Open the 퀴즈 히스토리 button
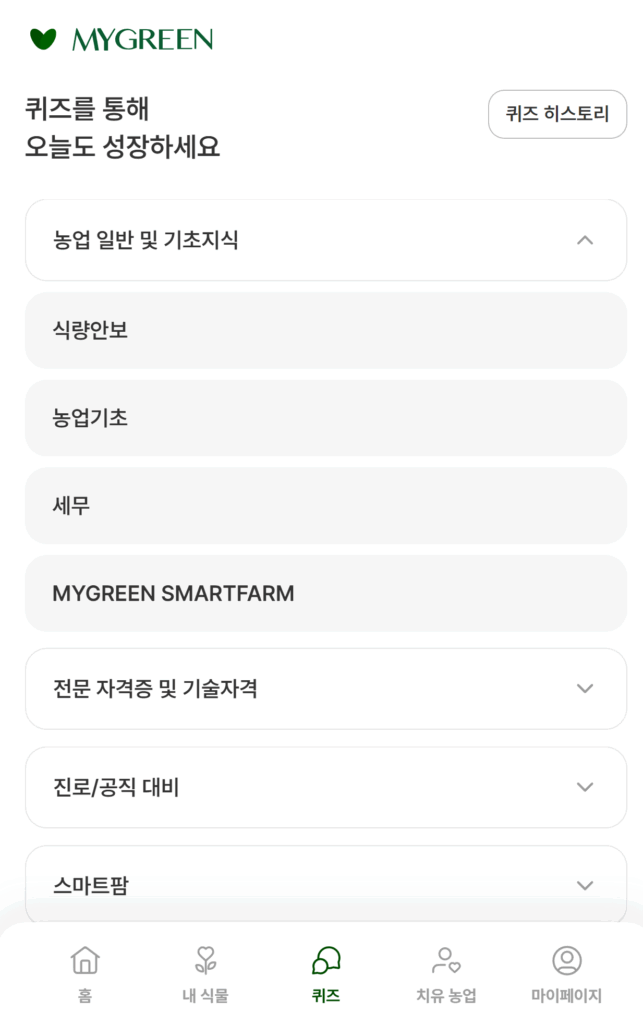This screenshot has width=643, height=1024. [x=557, y=114]
